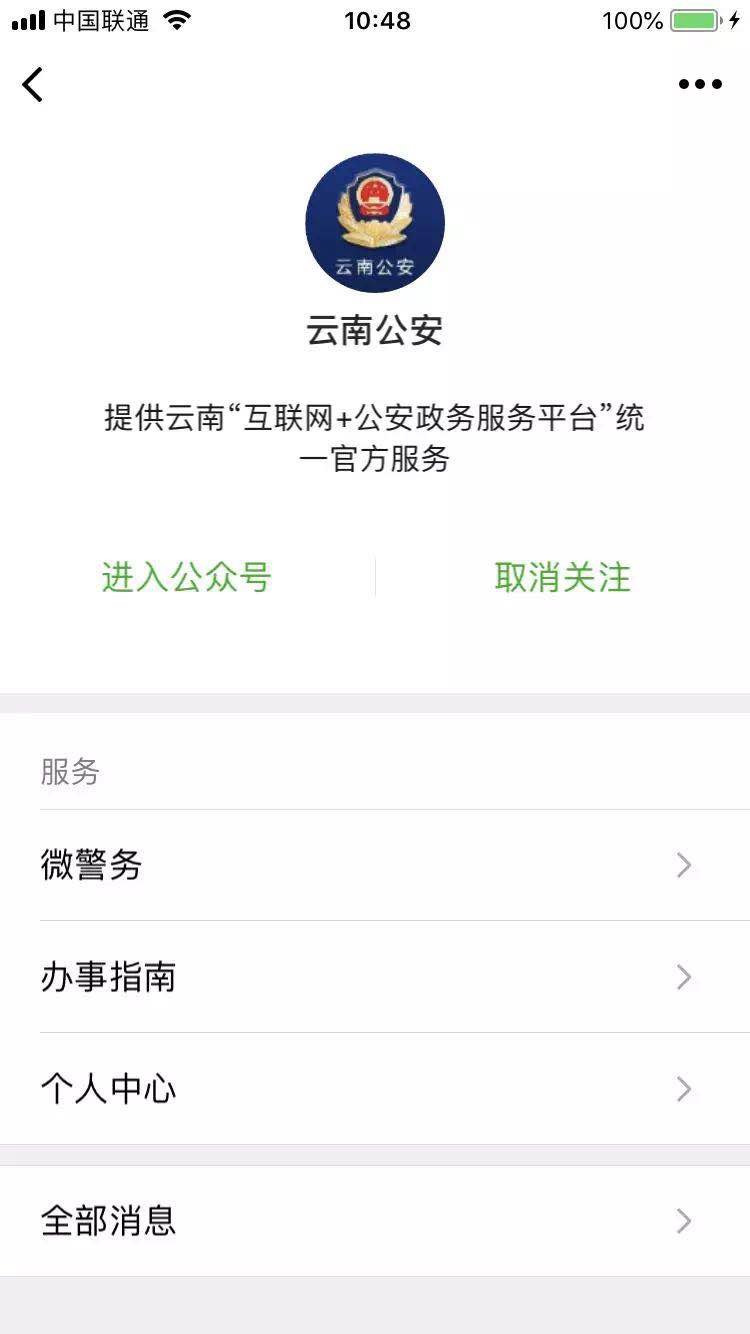Screen dimensions: 750x1334
Task: Unfollow via 取消关注
Action: tap(563, 578)
